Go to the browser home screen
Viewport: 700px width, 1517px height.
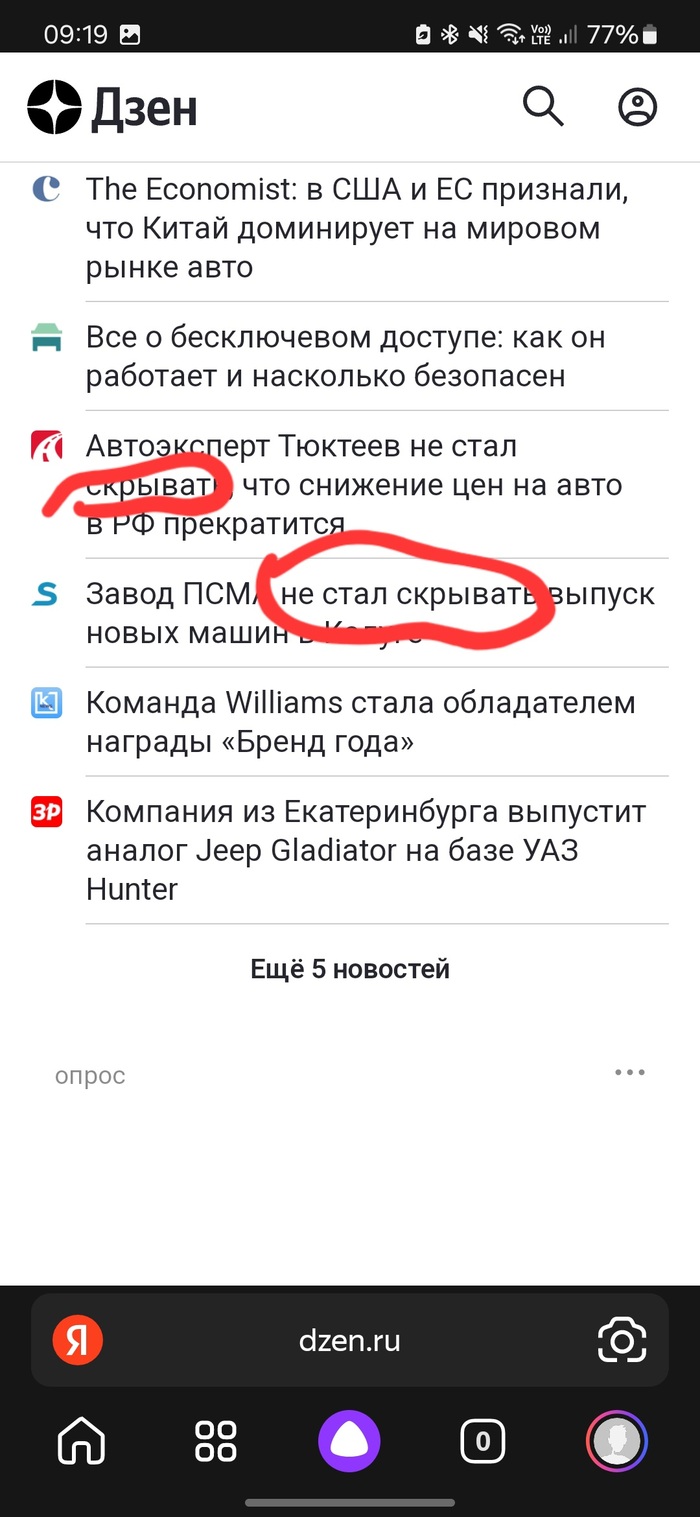click(x=82, y=1441)
